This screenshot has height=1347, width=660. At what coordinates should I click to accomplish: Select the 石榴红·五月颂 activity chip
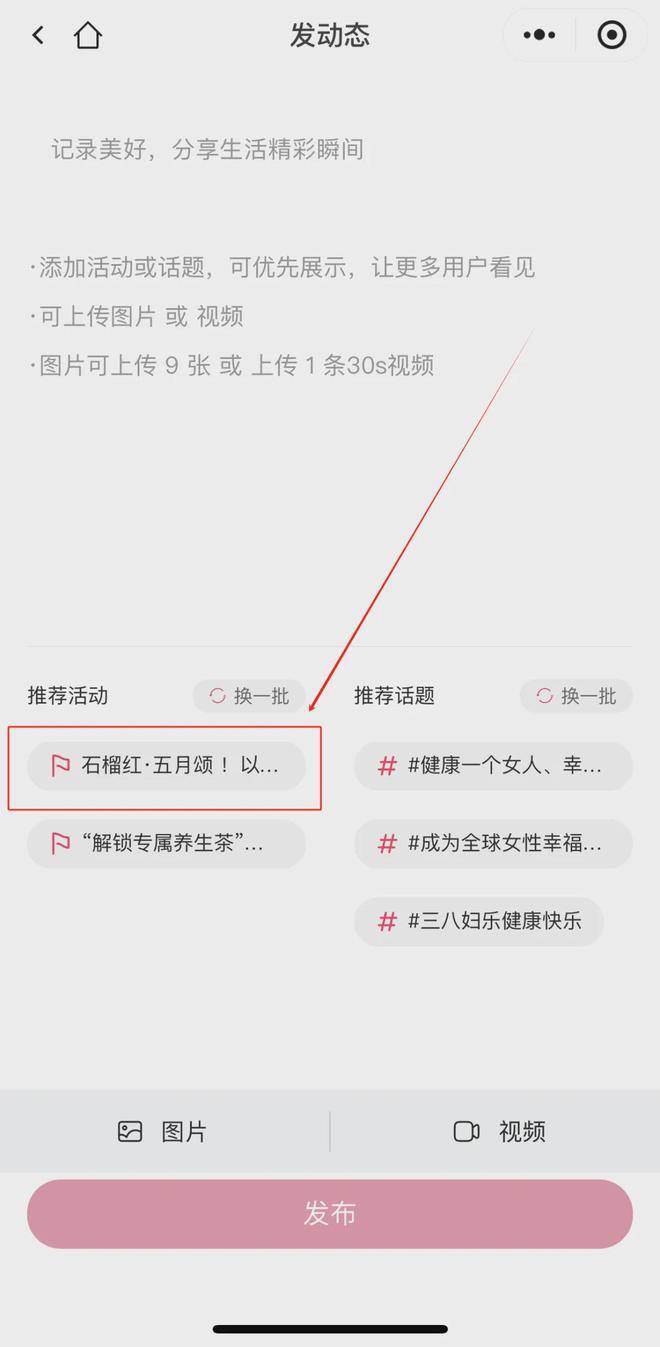coord(166,767)
